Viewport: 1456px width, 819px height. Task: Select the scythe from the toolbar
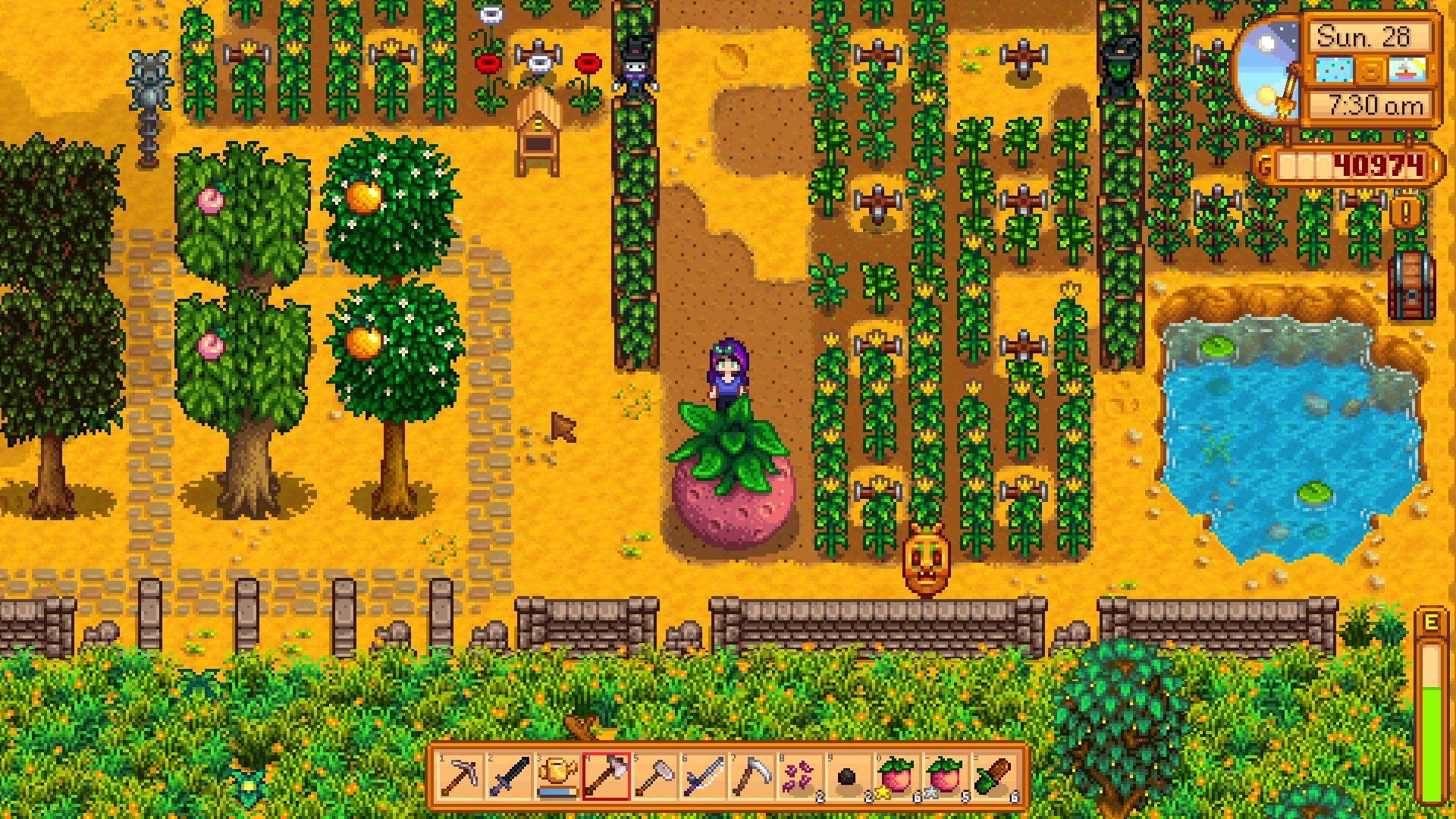(x=752, y=777)
